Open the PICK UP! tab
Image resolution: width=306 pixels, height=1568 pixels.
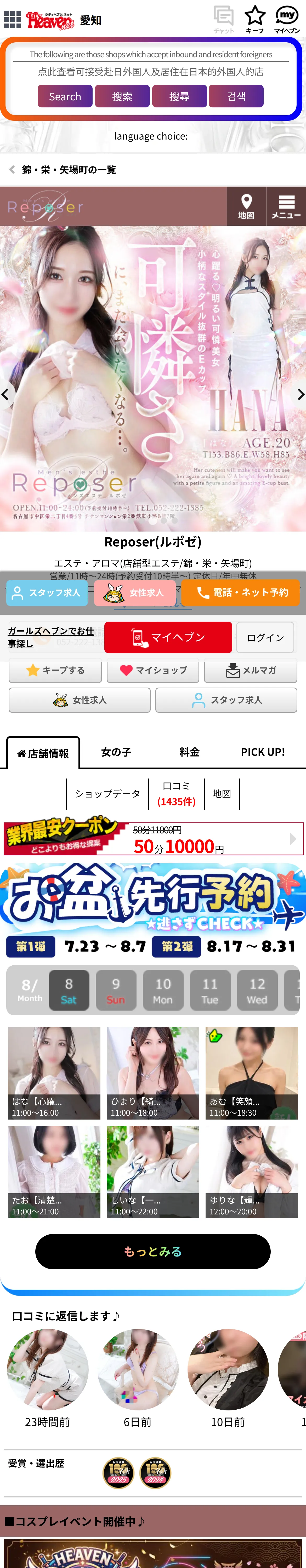[x=263, y=752]
